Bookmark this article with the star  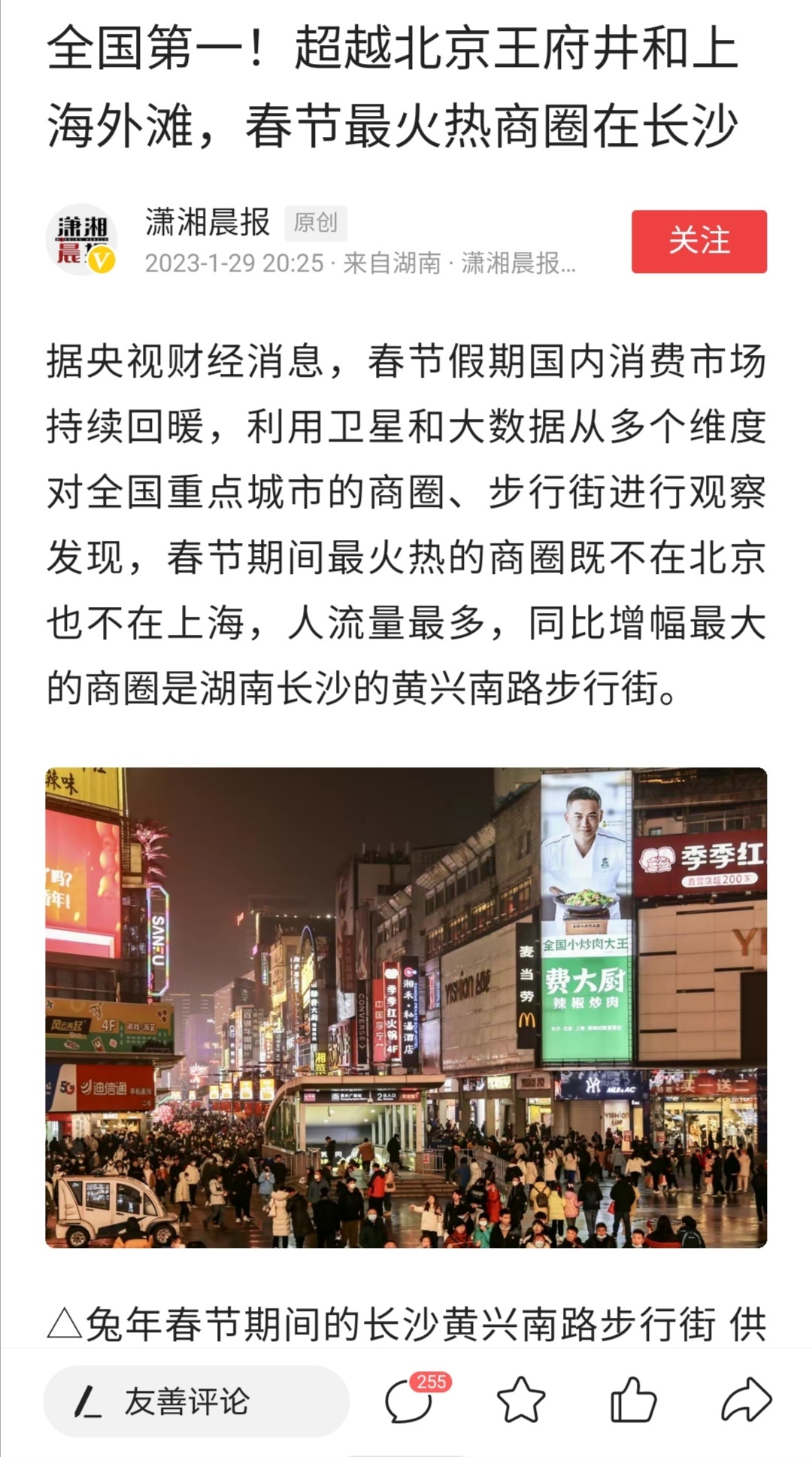point(520,1401)
